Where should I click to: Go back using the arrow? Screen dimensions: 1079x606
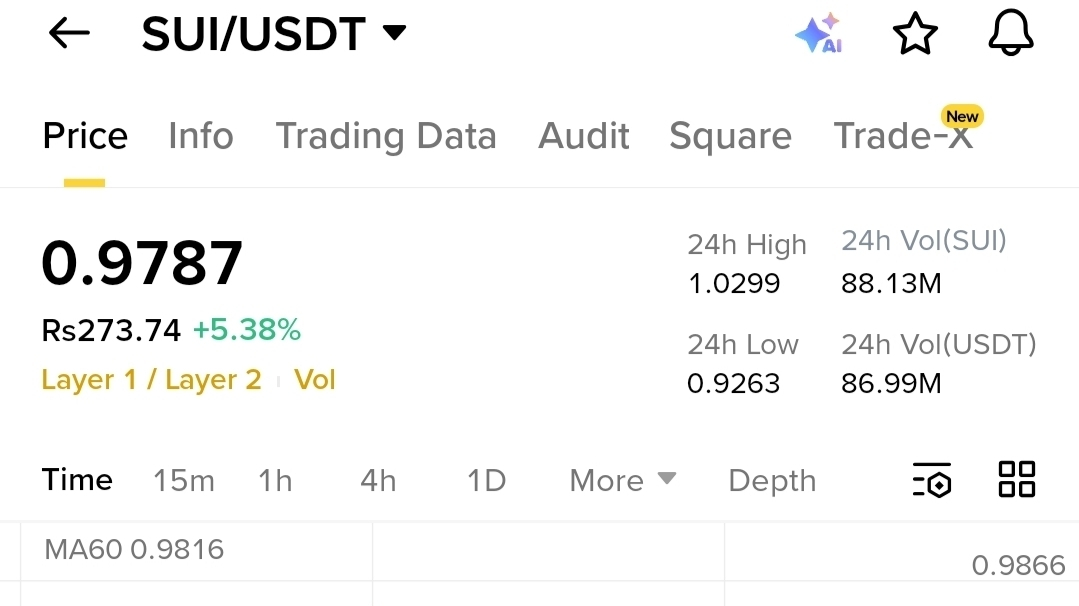69,34
